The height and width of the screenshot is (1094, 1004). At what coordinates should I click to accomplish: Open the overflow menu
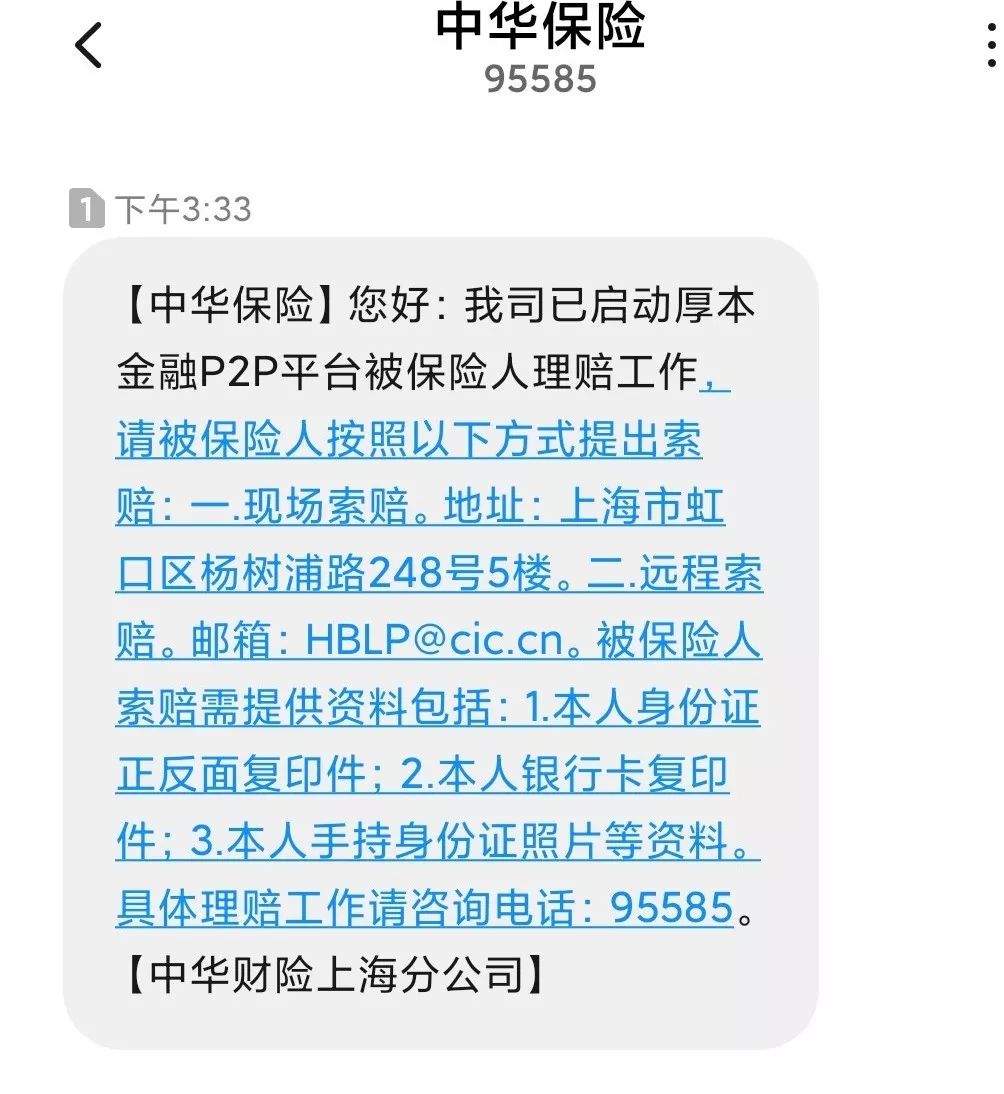pyautogui.click(x=989, y=46)
